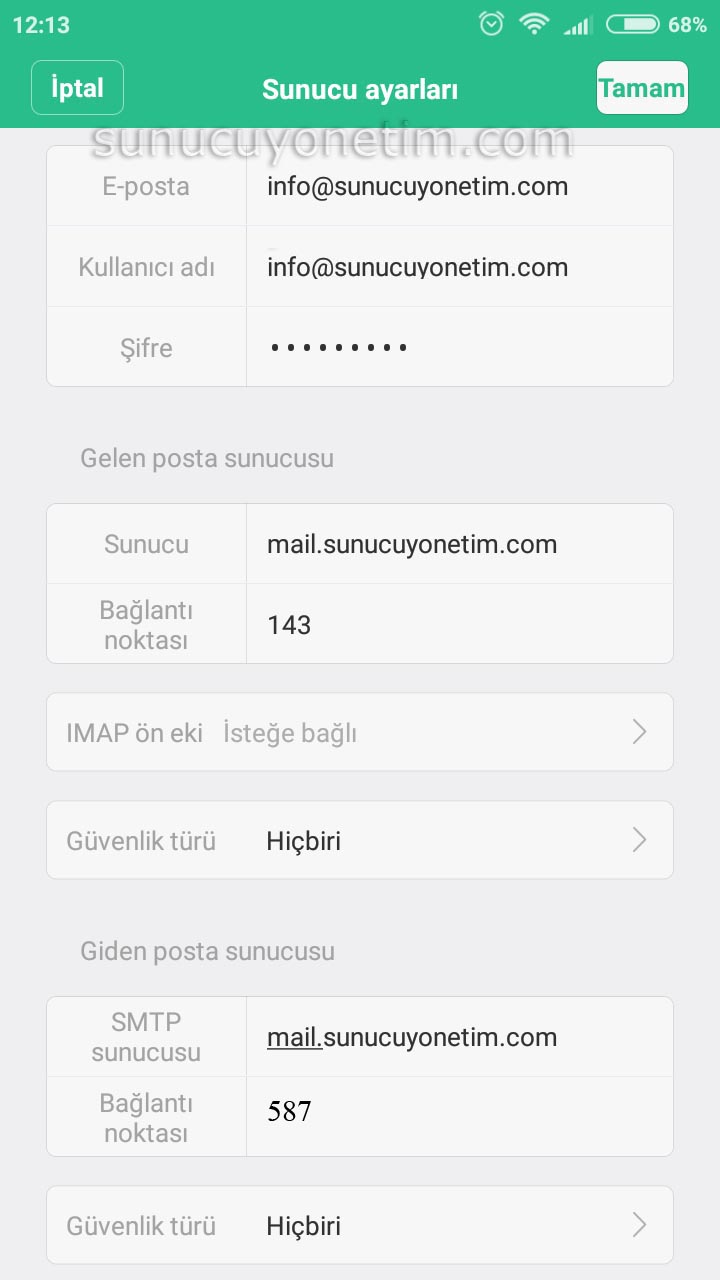Cancel with the İptal button
The height and width of the screenshot is (1280, 720).
78,88
